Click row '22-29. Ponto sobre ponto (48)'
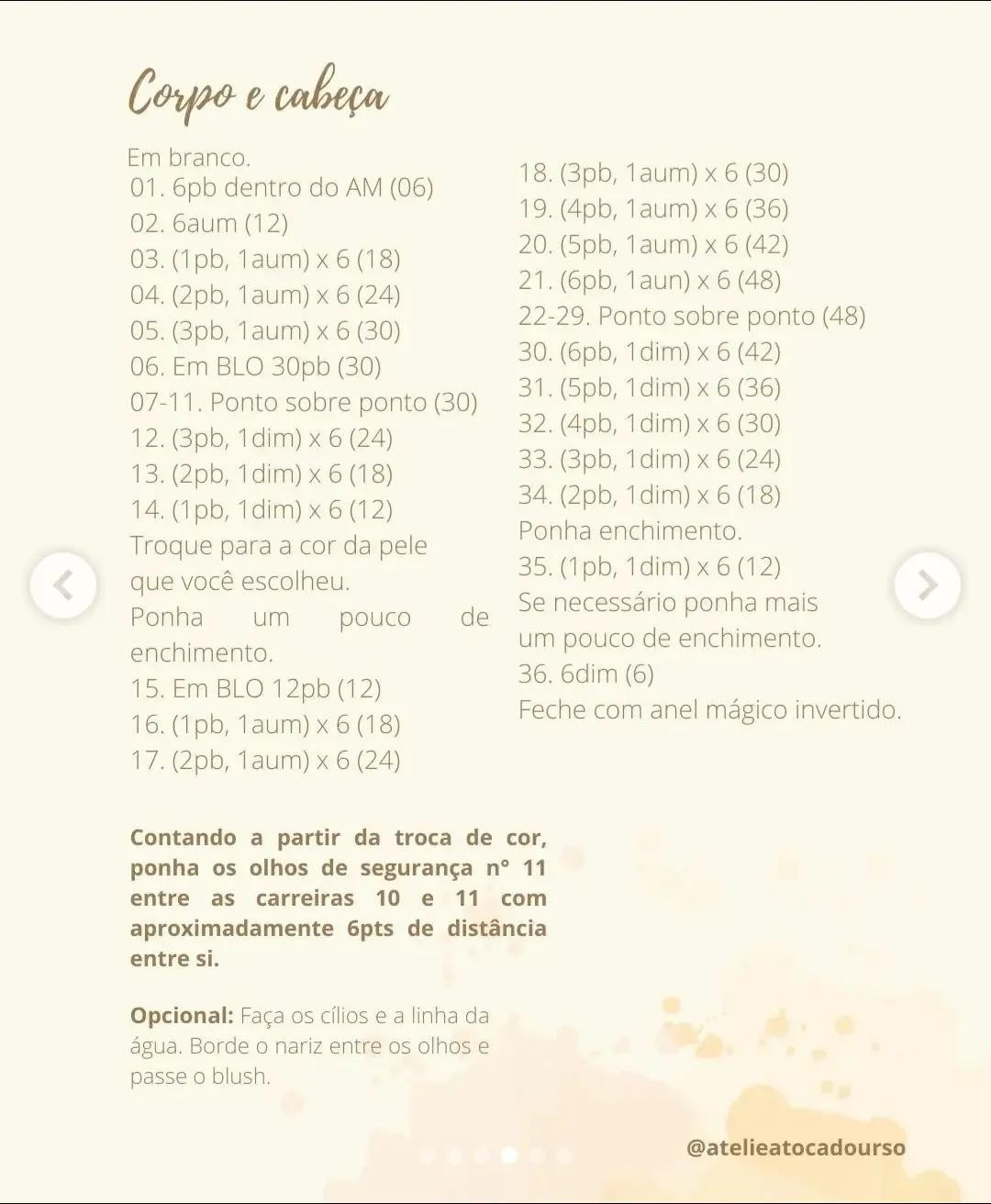This screenshot has height=1204, width=991. click(692, 316)
